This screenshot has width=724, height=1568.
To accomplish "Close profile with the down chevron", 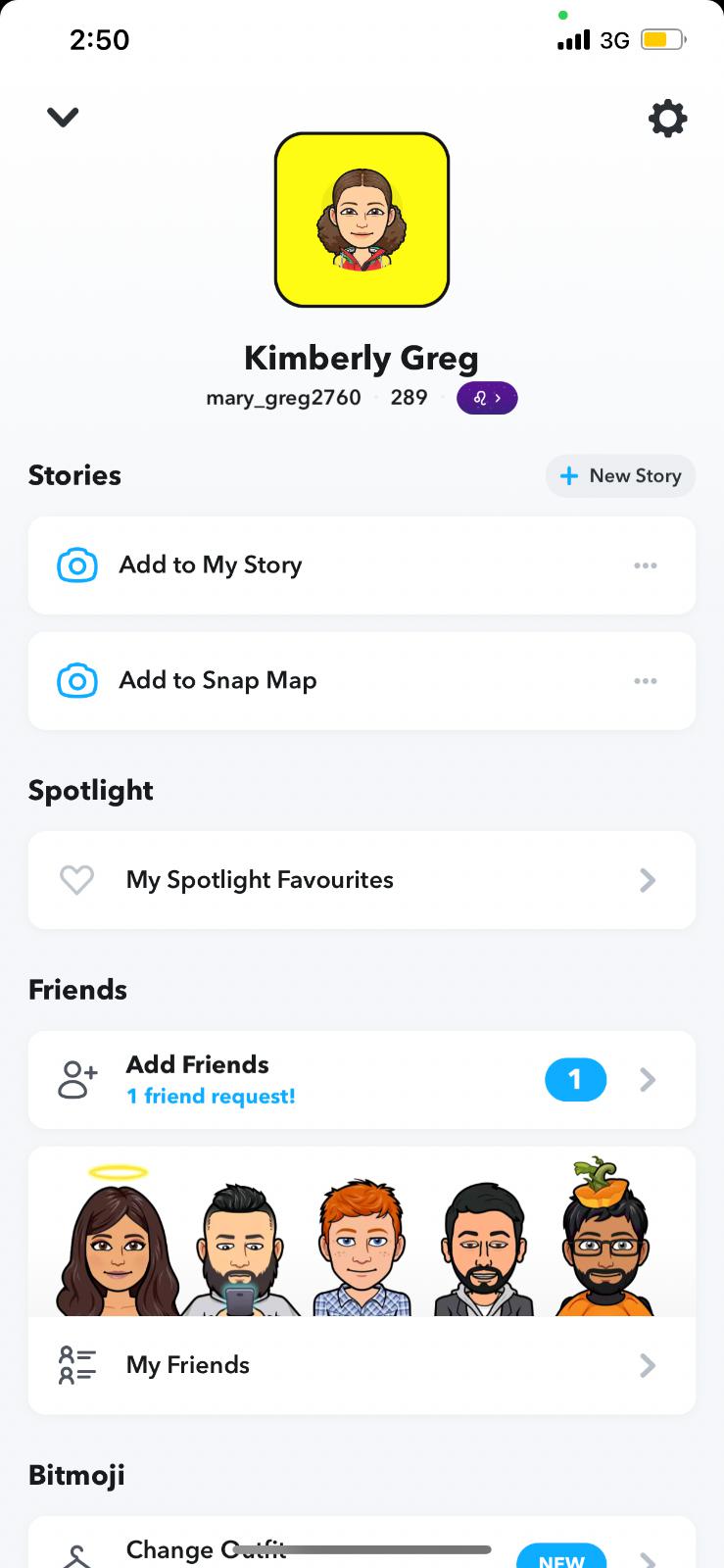I will (63, 118).
